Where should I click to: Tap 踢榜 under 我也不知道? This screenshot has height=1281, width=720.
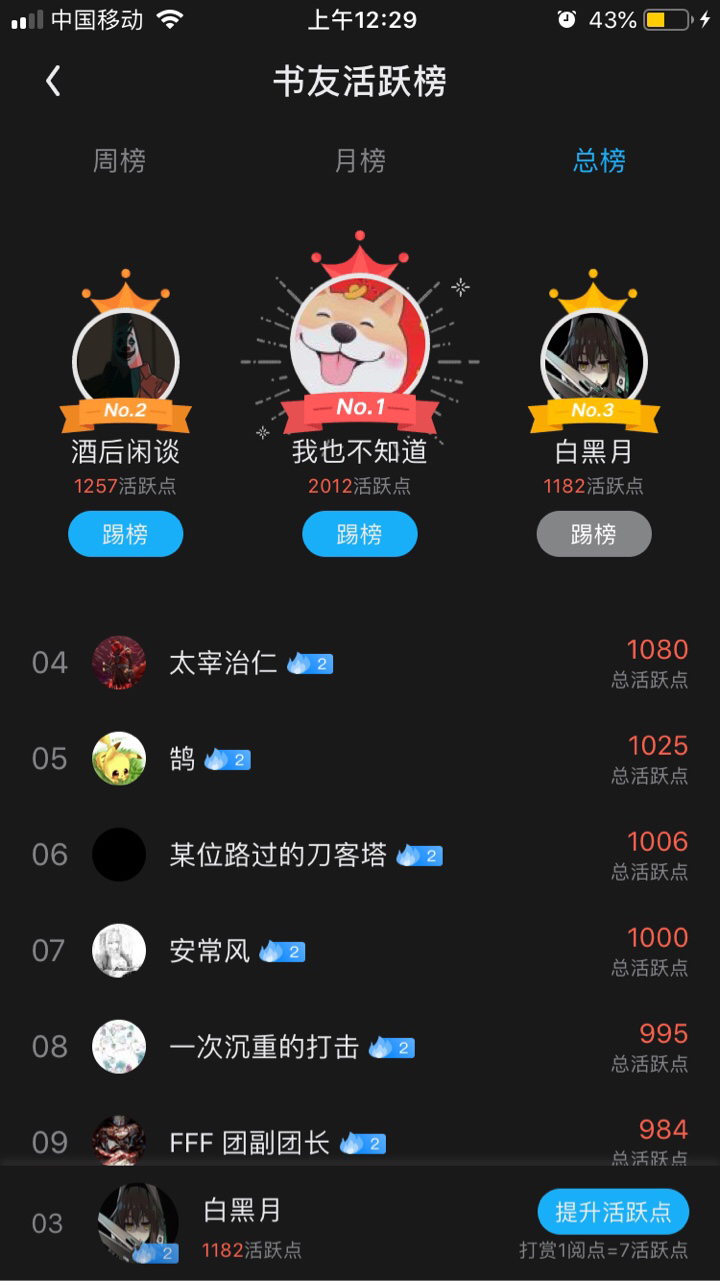360,534
